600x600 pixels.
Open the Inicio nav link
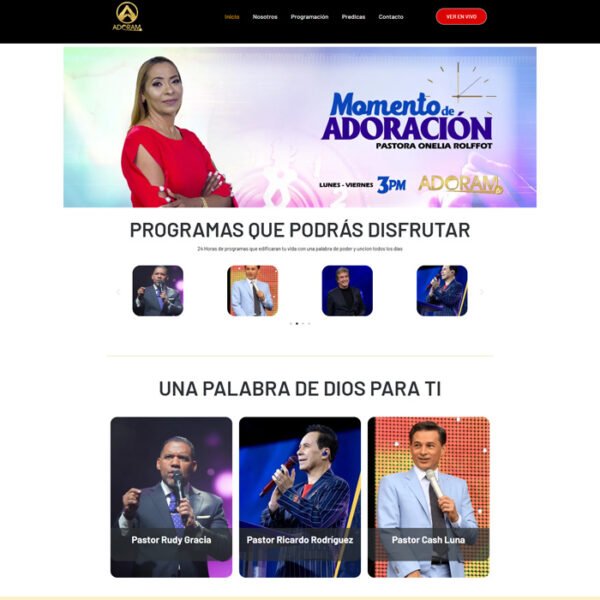232,17
